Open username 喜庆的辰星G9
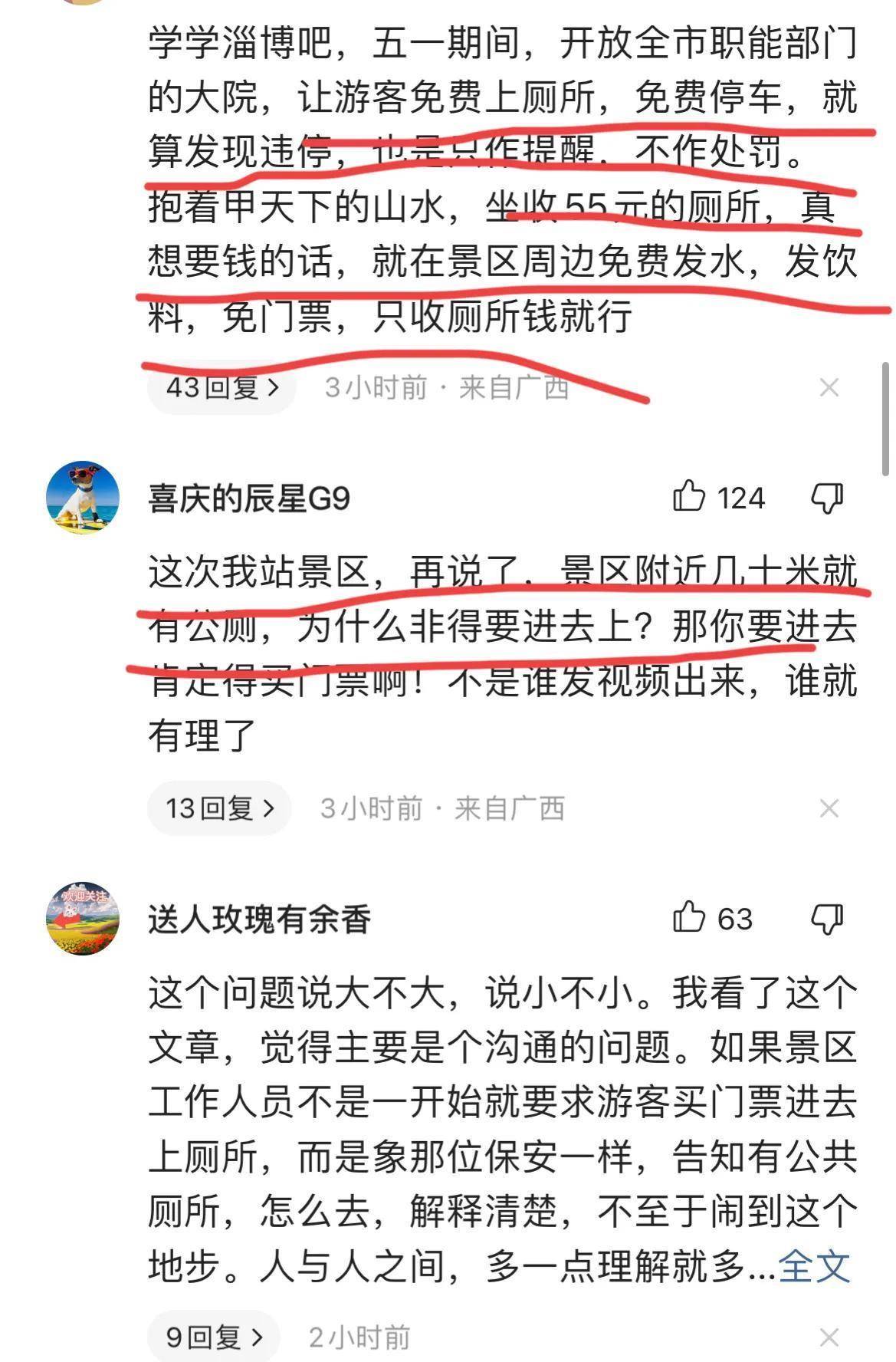 coord(249,499)
